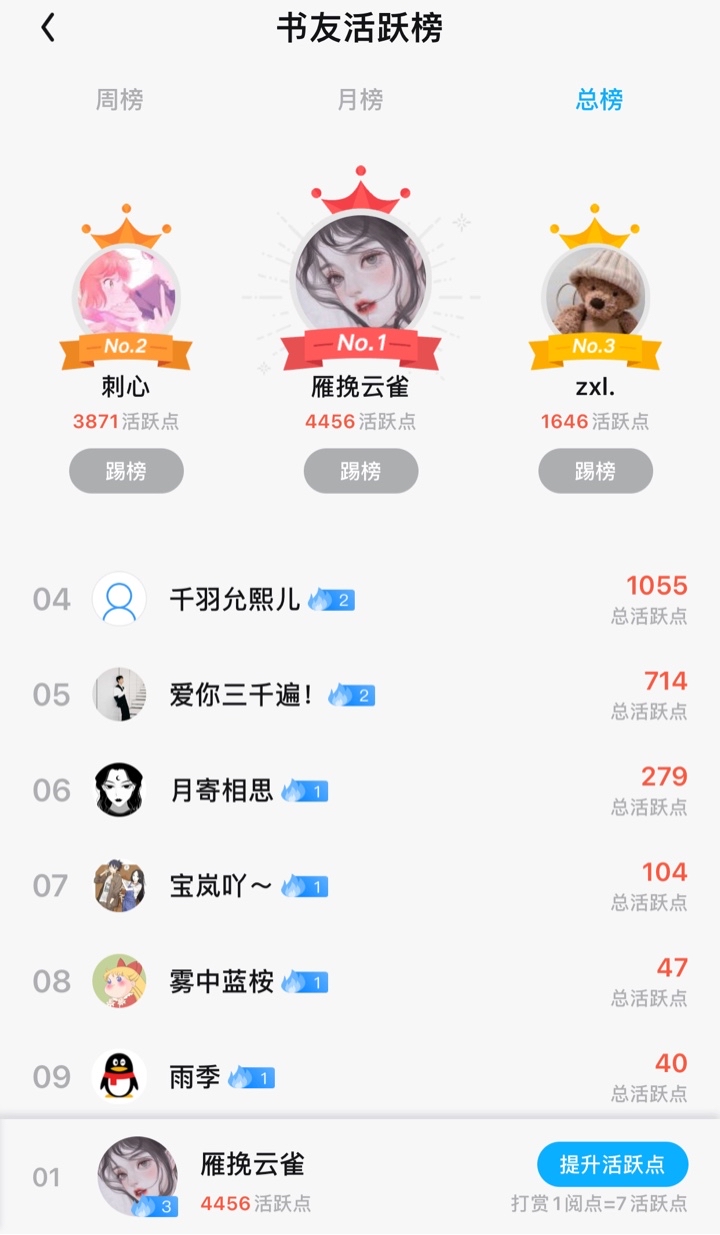Tap the 提升活跃点 button
This screenshot has height=1235, width=720.
pos(612,1164)
